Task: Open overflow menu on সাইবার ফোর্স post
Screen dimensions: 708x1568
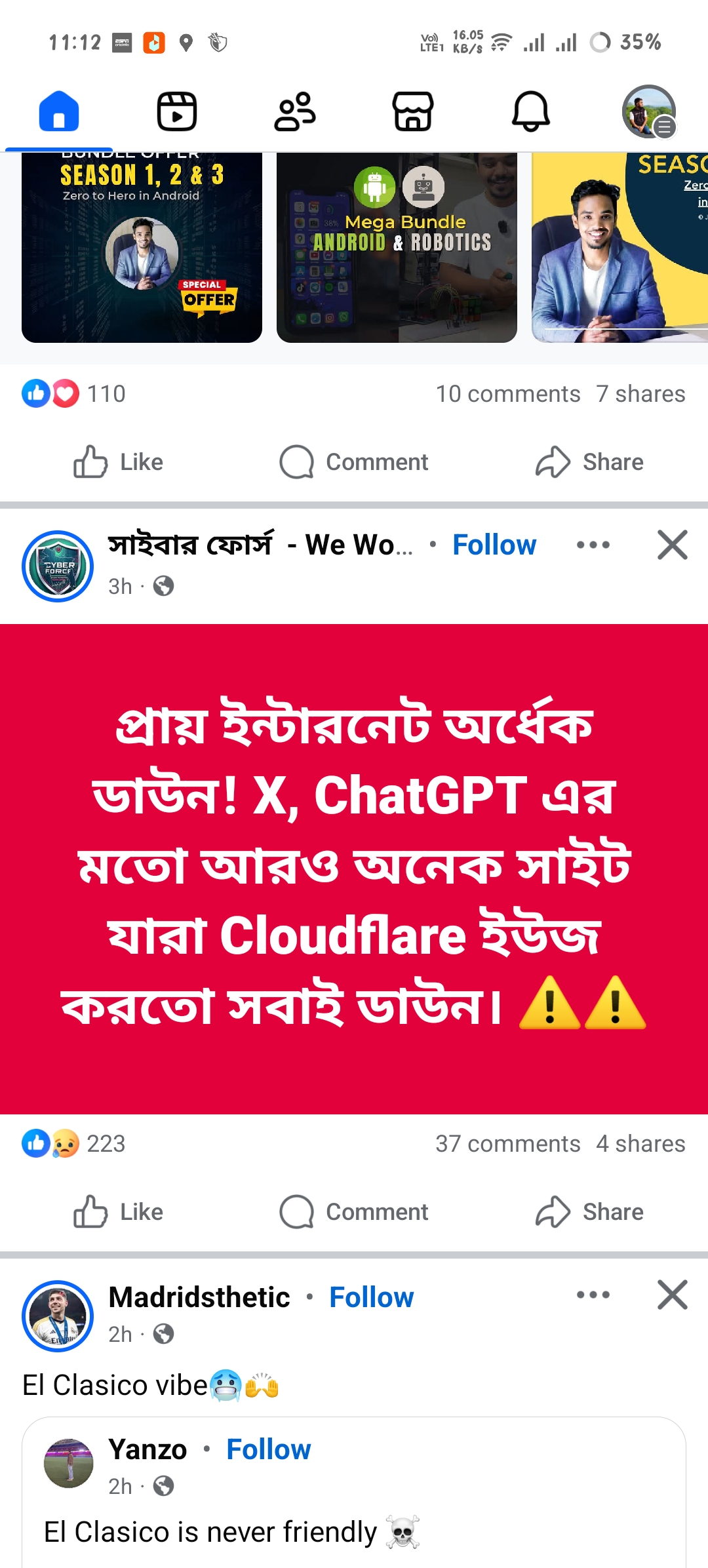Action: pyautogui.click(x=593, y=545)
